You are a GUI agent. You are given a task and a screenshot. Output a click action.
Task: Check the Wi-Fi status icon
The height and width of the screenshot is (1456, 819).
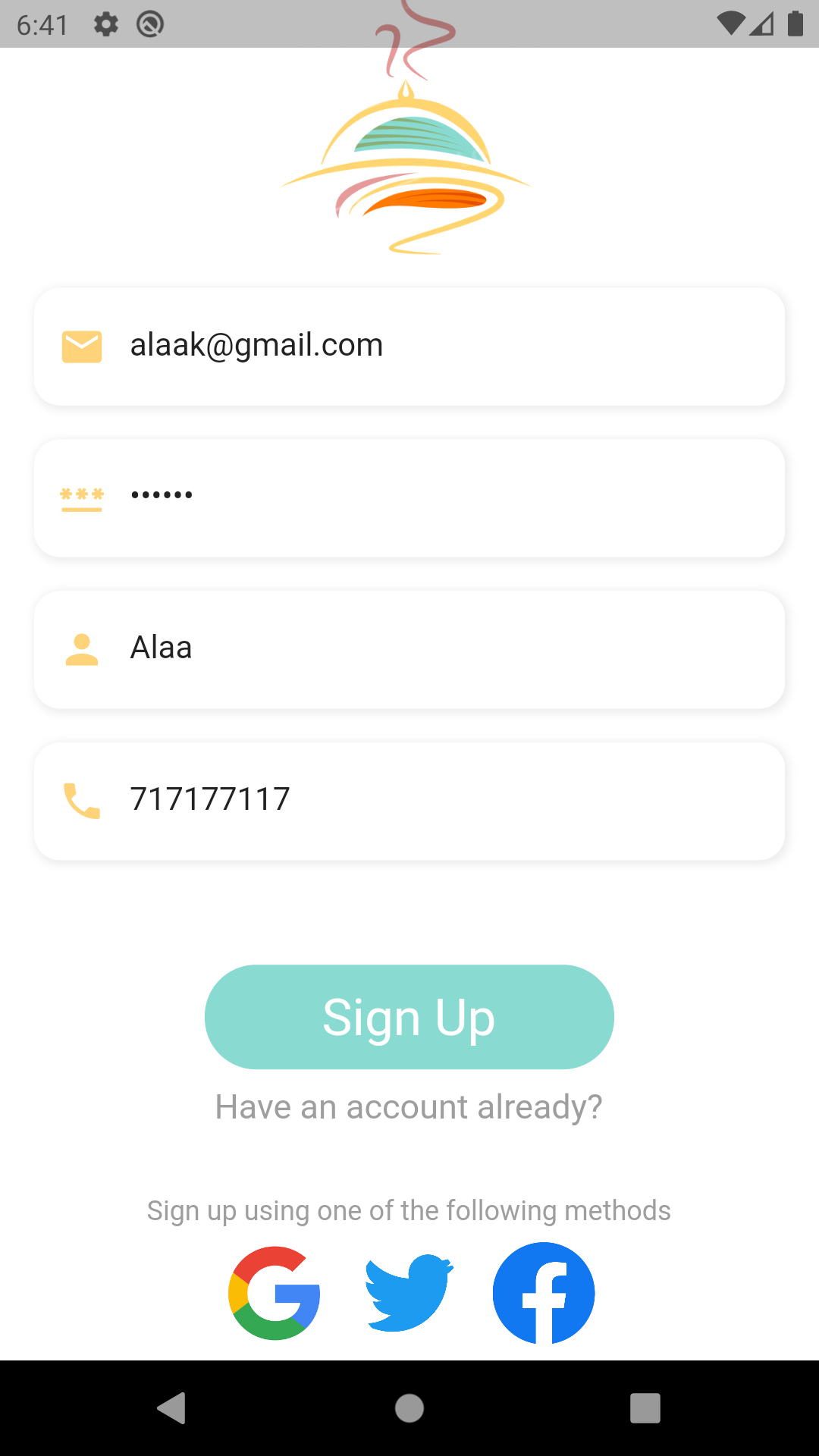click(730, 24)
